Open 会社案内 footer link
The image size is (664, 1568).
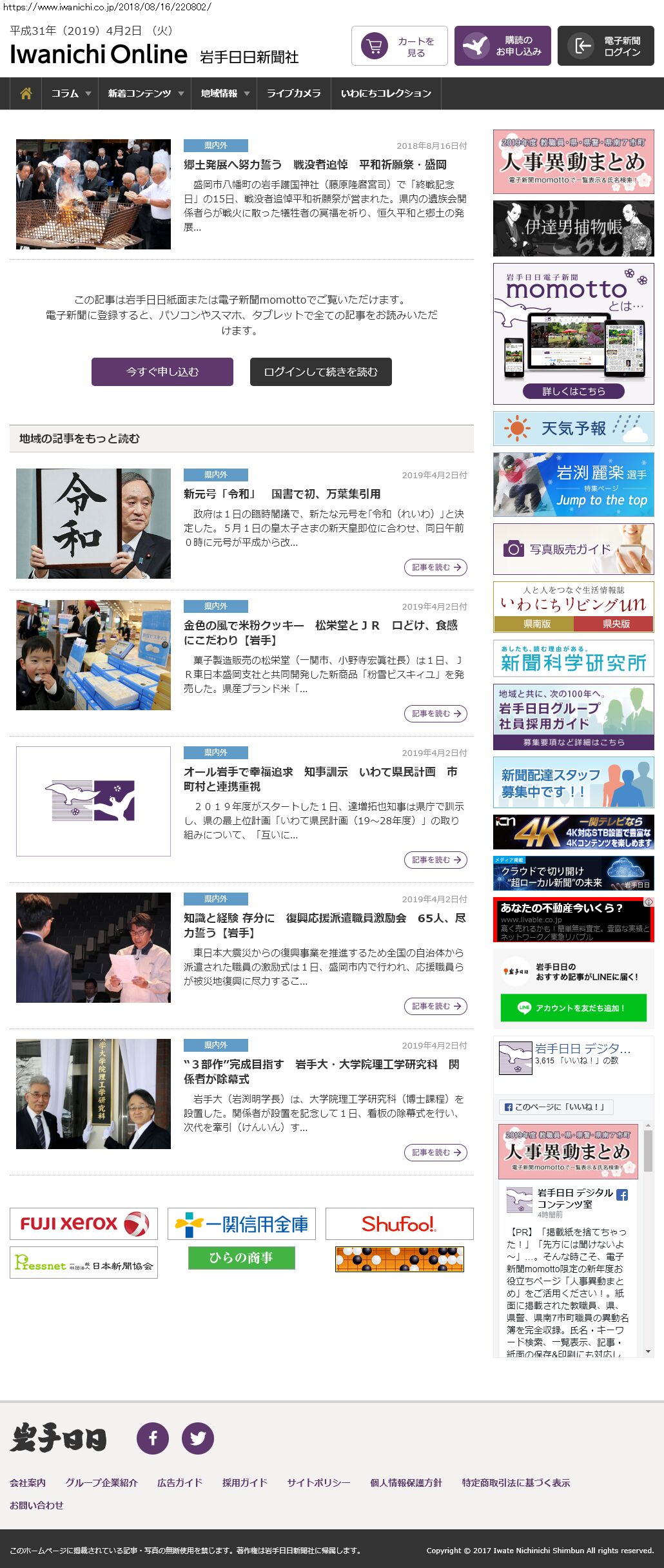click(x=28, y=1482)
